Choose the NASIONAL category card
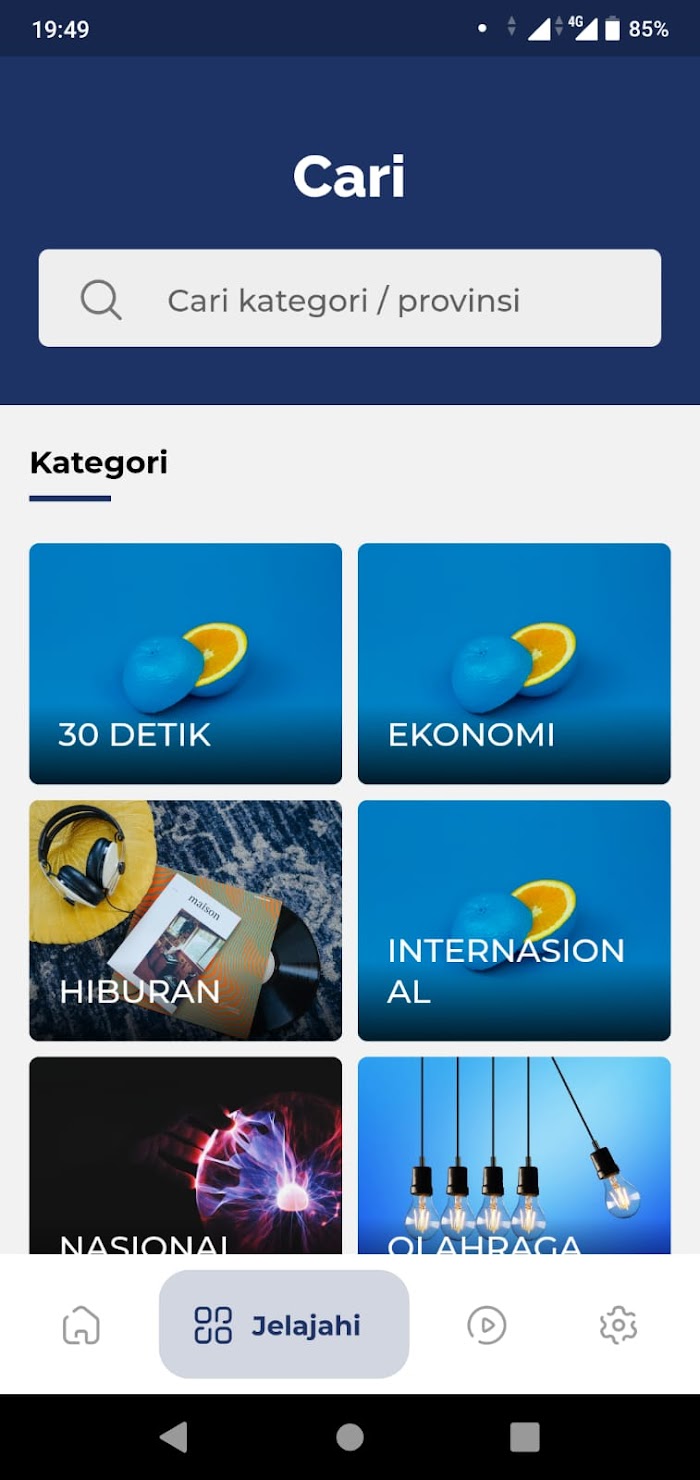The width and height of the screenshot is (700, 1480). point(185,1155)
